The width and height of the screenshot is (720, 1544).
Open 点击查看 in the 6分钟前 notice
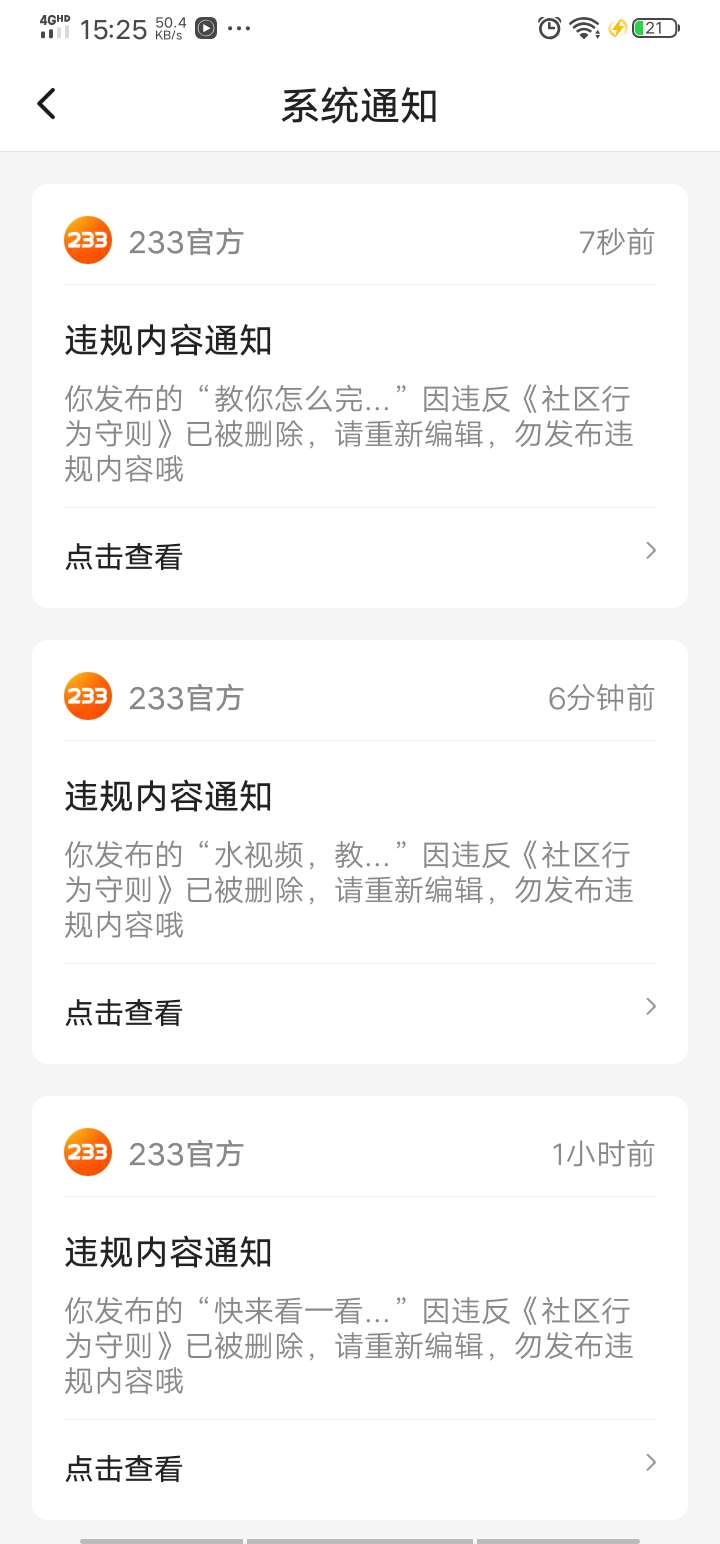point(360,1012)
